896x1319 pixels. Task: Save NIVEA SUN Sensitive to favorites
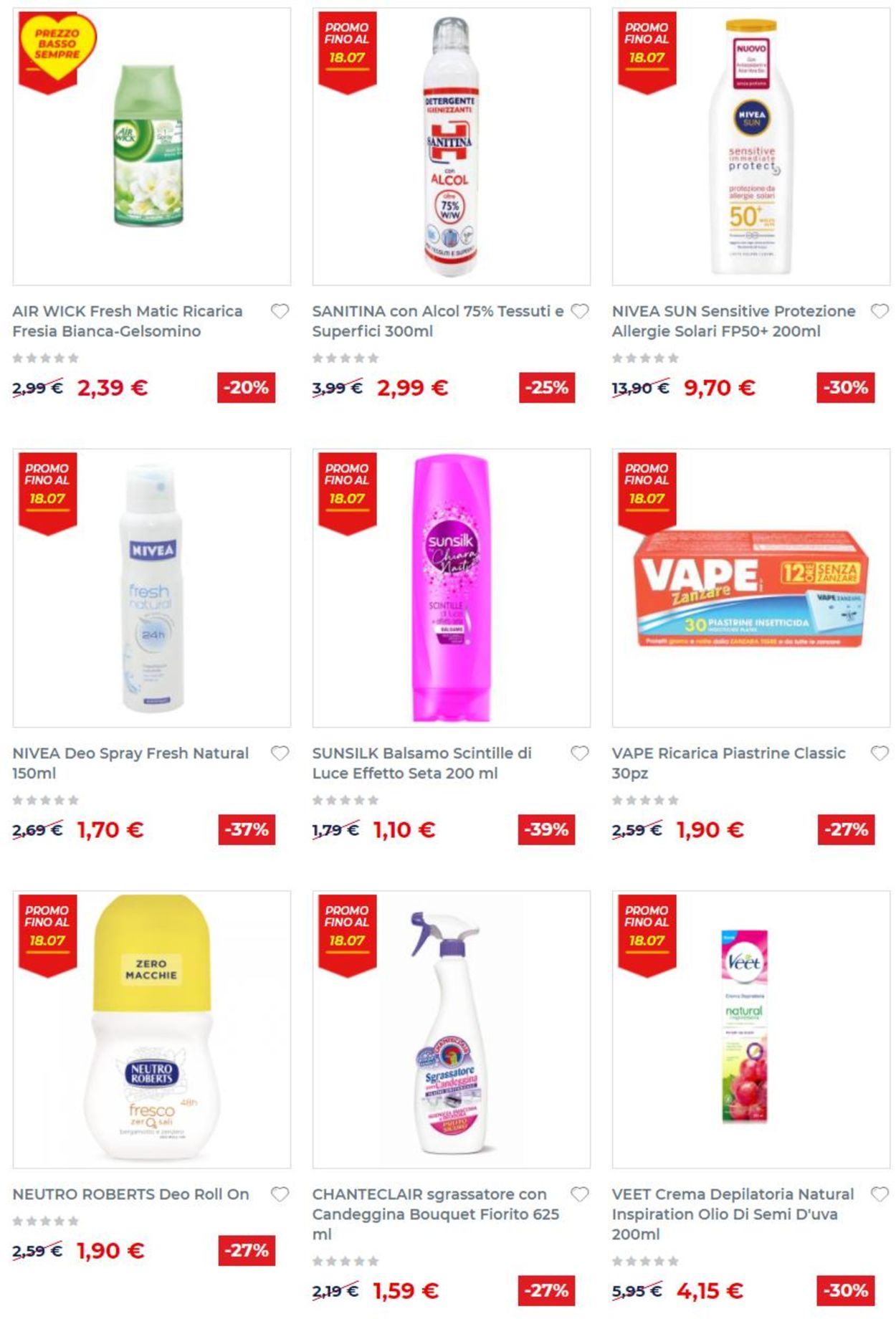tap(880, 311)
